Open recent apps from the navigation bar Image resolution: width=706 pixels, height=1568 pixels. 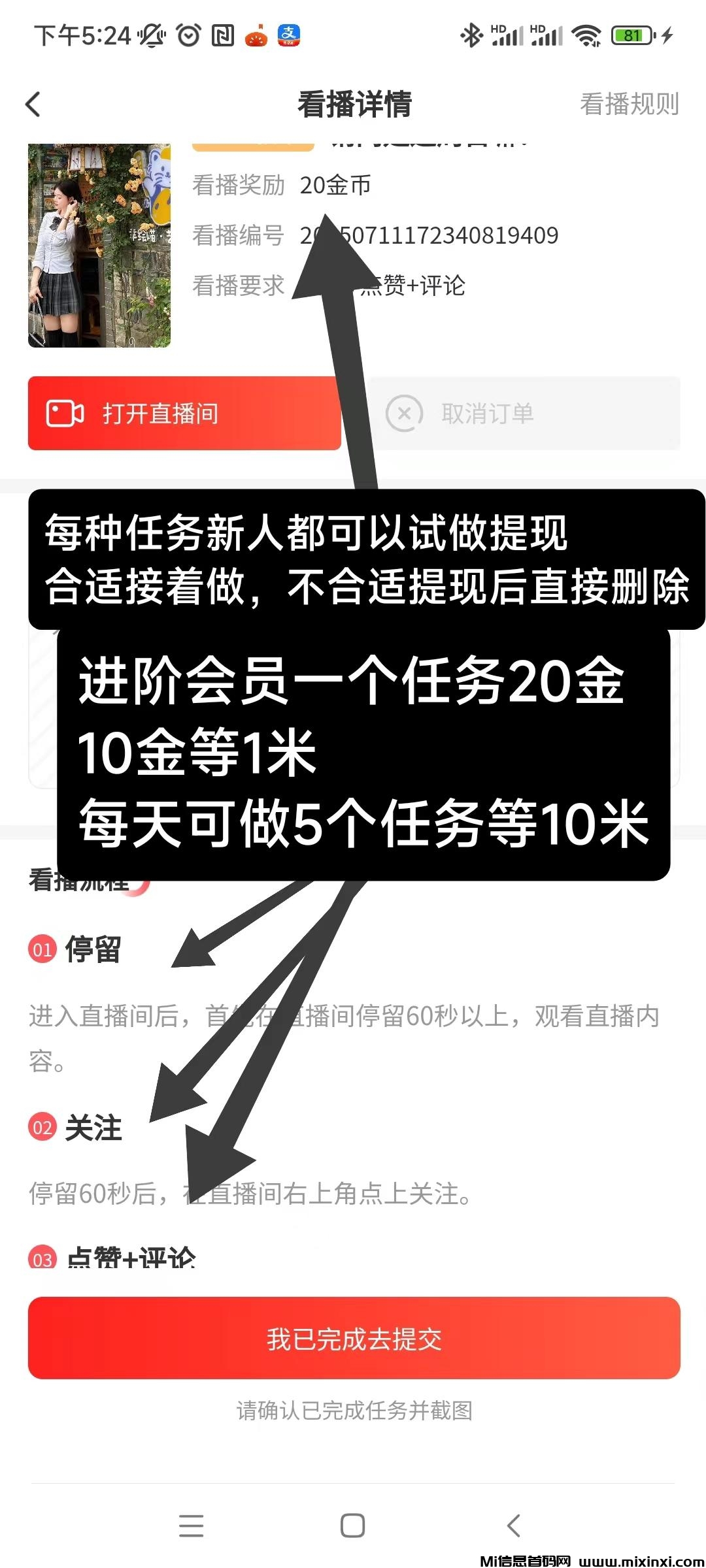click(191, 1526)
